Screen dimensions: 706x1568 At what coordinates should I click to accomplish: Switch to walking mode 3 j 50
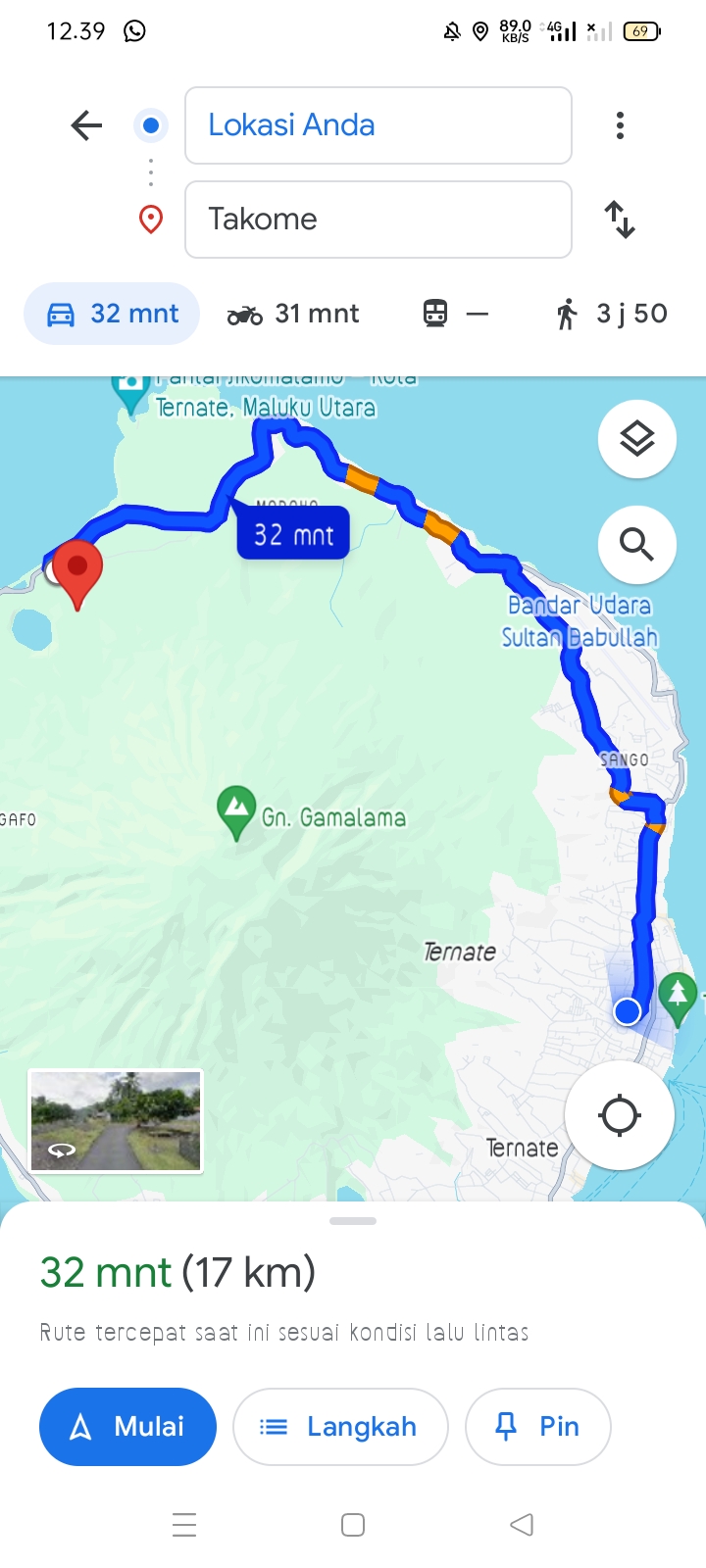[x=611, y=314]
